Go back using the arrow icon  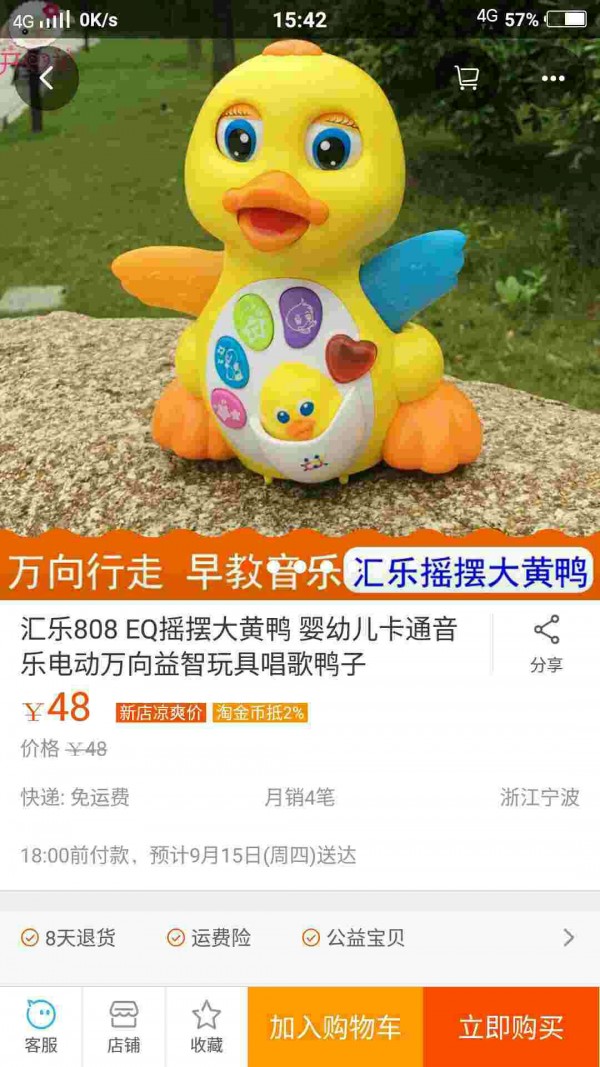pyautogui.click(x=46, y=79)
